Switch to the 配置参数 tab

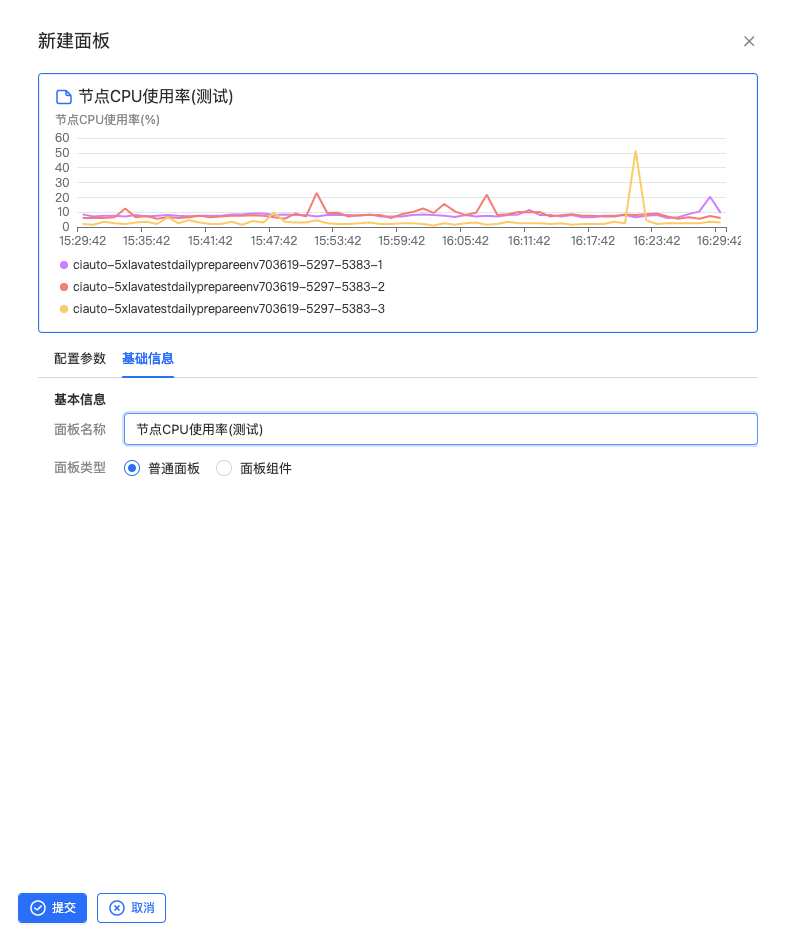coord(80,358)
